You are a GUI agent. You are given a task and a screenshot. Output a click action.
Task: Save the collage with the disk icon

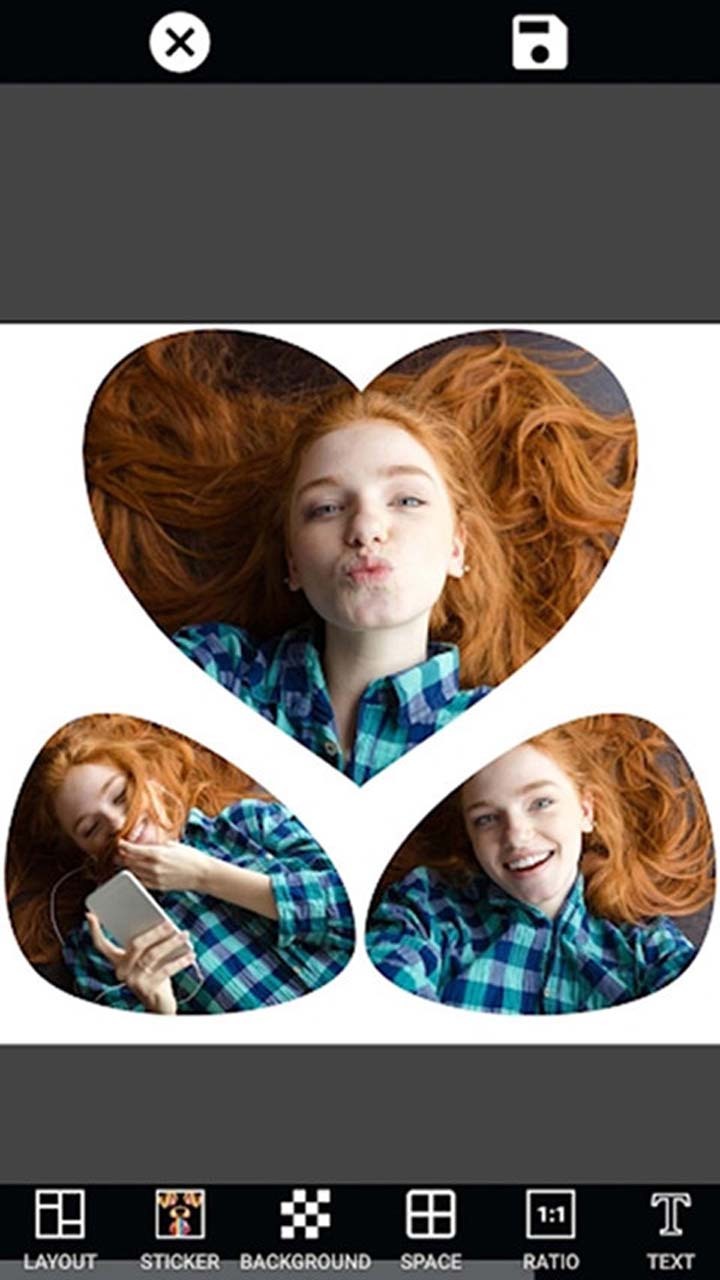click(x=540, y=43)
